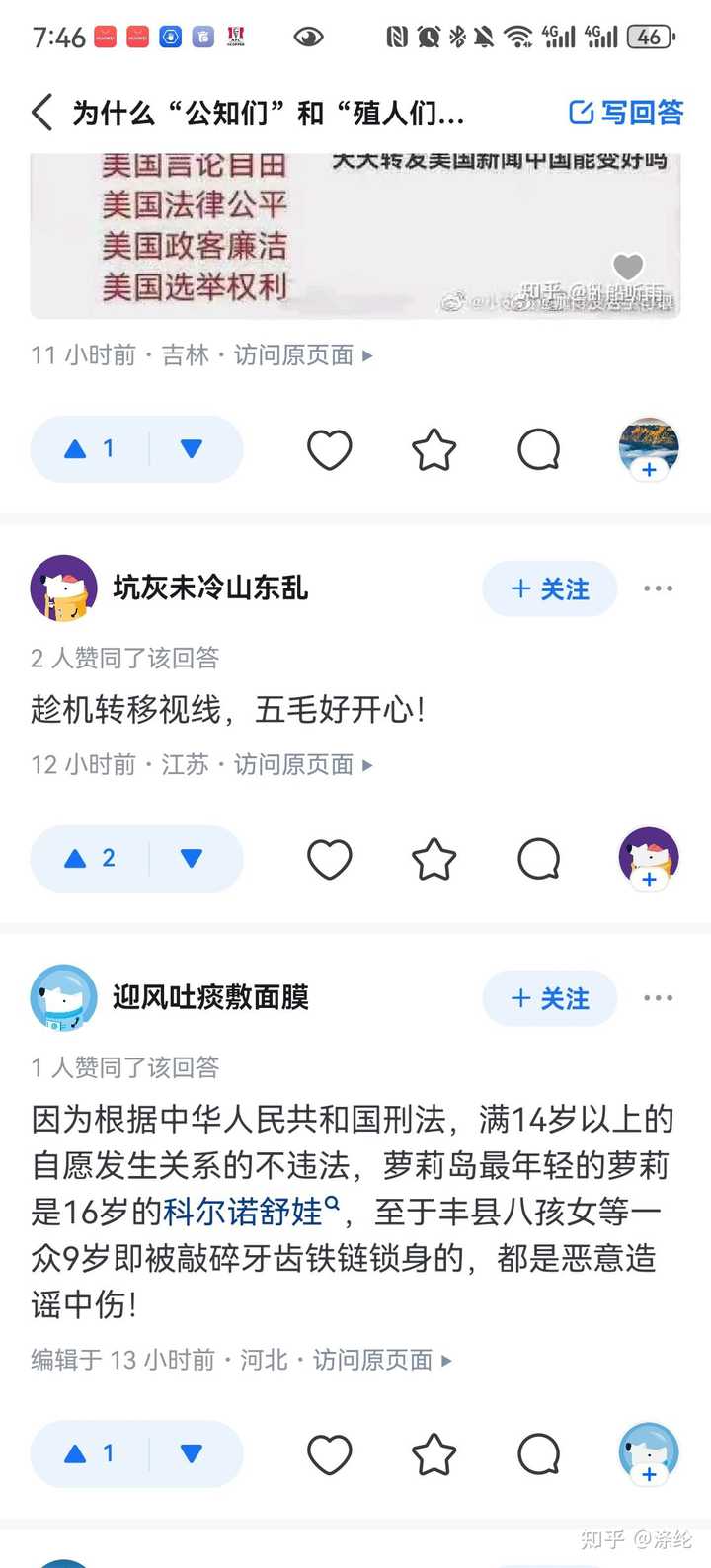Favorite 坑灰未冷山东乱's answer with the star

tap(434, 859)
